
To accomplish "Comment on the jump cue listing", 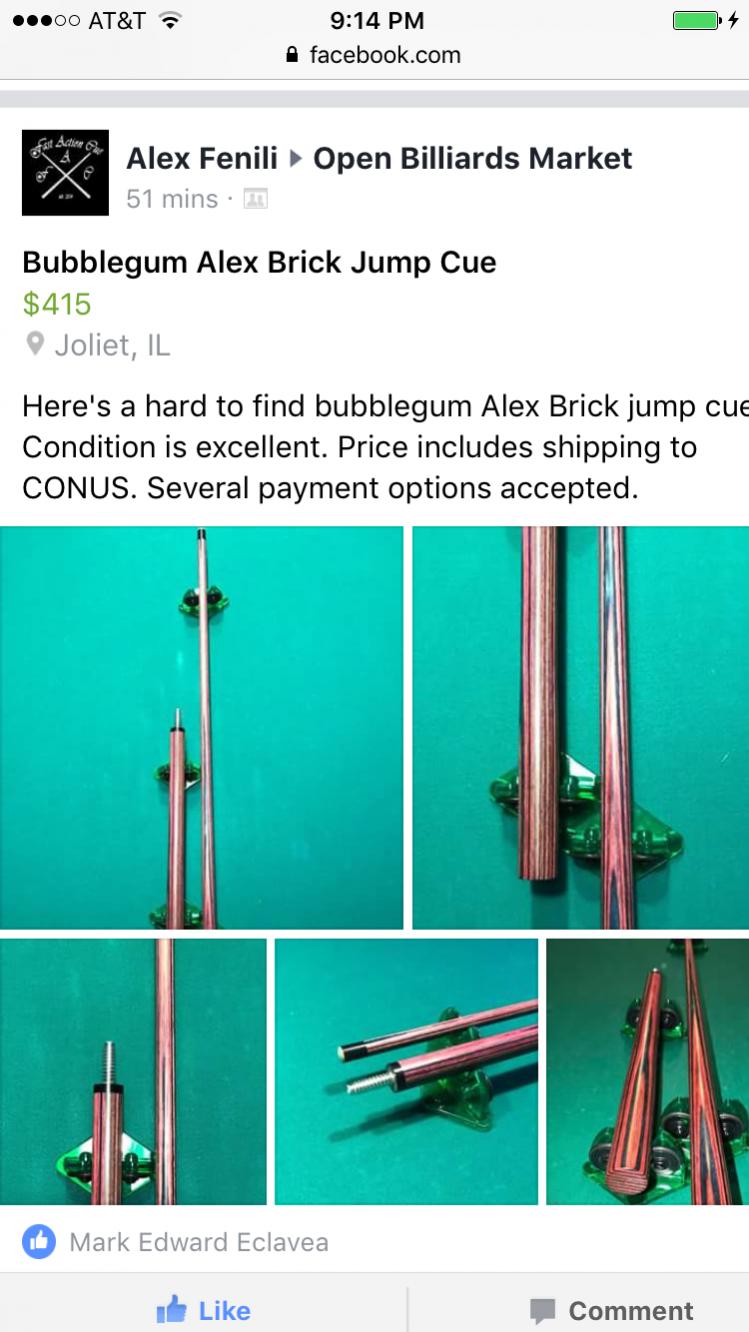I will point(611,1310).
